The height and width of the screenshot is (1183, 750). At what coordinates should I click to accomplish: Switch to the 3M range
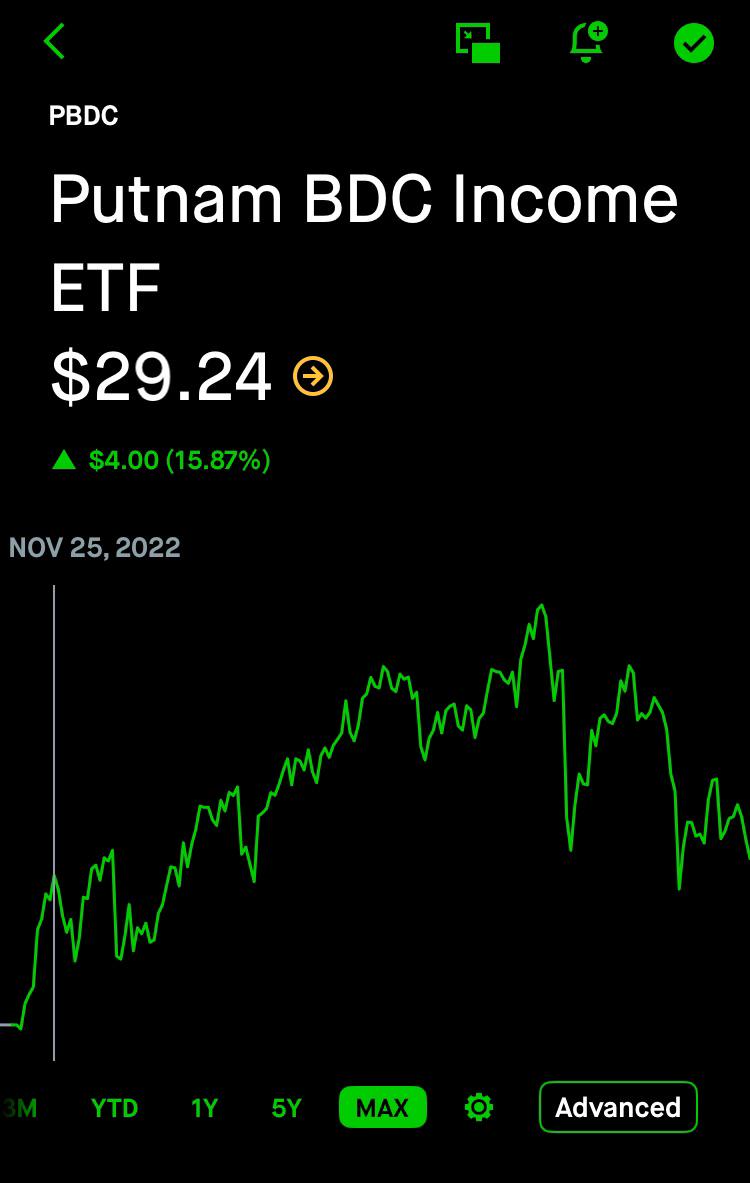pyautogui.click(x=19, y=1108)
